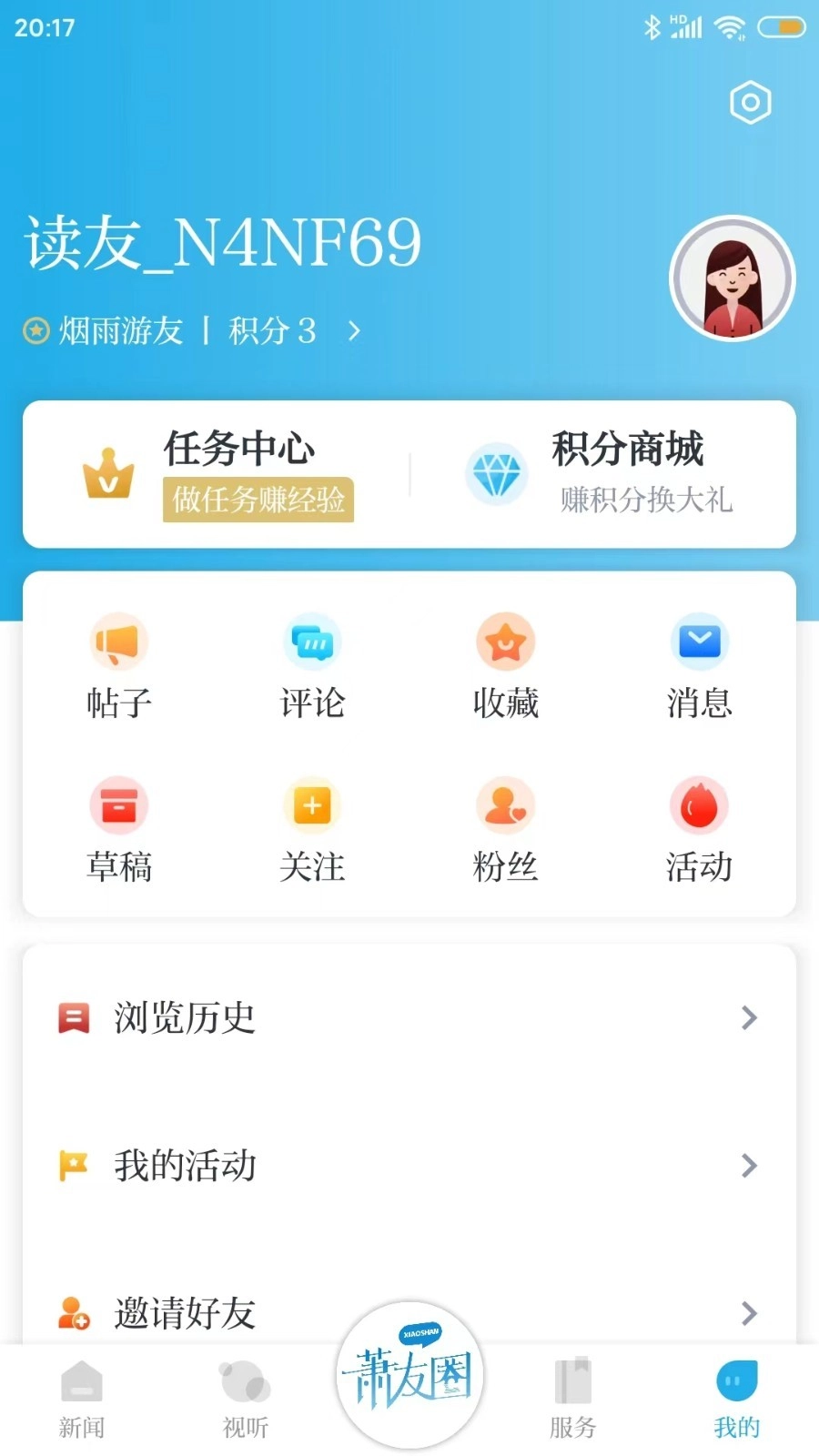The width and height of the screenshot is (819, 1456).
Task: Open 活动 activities icon
Action: (x=699, y=805)
